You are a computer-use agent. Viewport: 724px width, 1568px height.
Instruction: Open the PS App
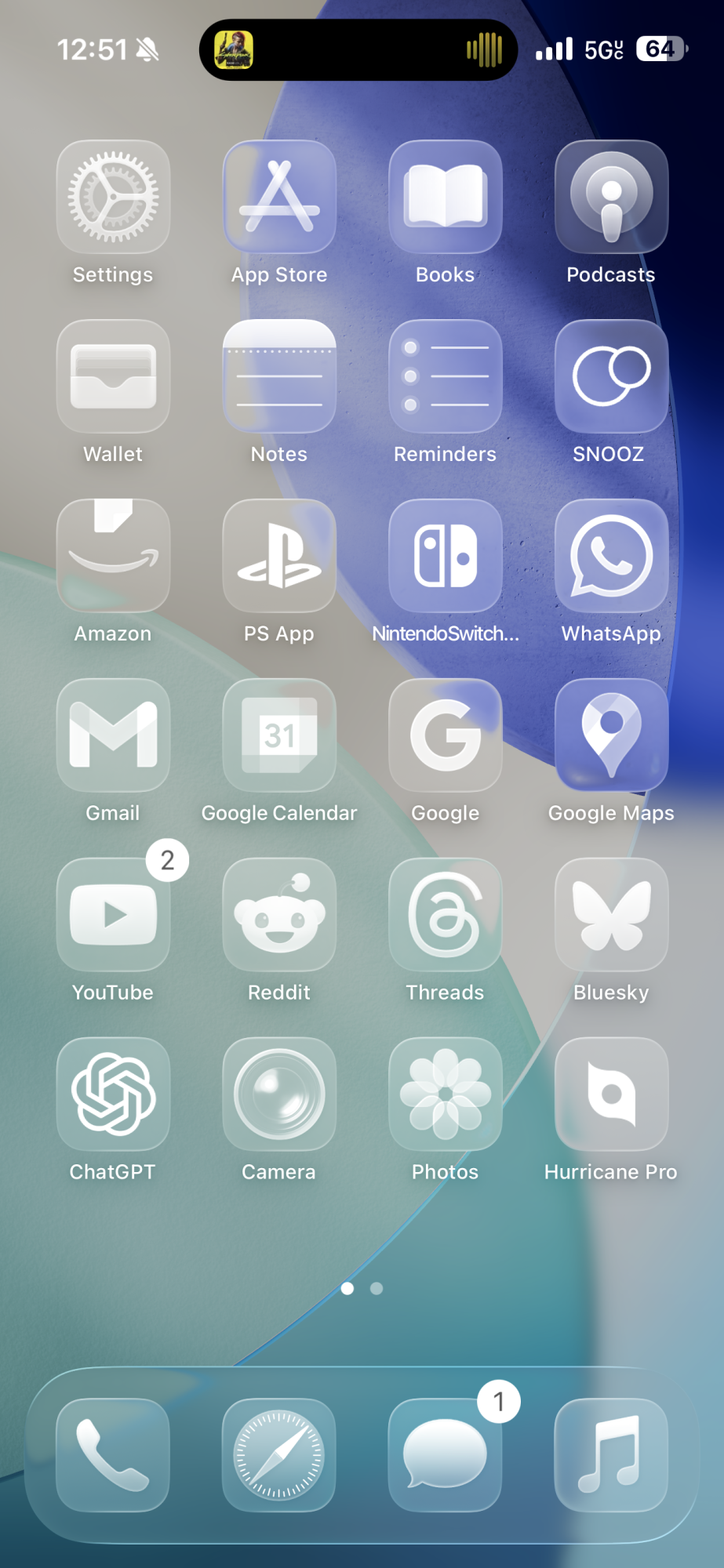click(279, 556)
